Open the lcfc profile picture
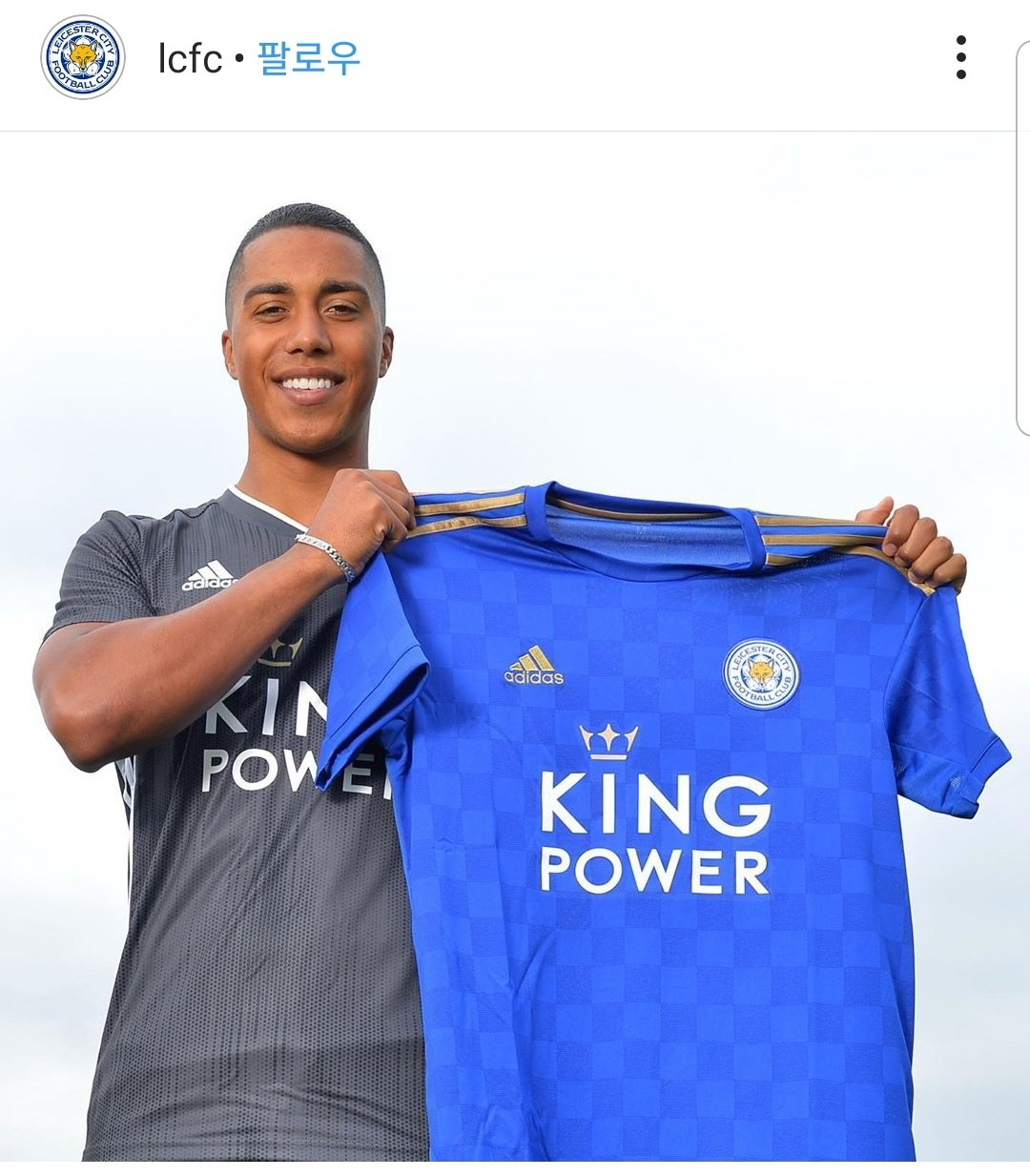Screen dimensions: 1030x1176 pyautogui.click(x=83, y=58)
